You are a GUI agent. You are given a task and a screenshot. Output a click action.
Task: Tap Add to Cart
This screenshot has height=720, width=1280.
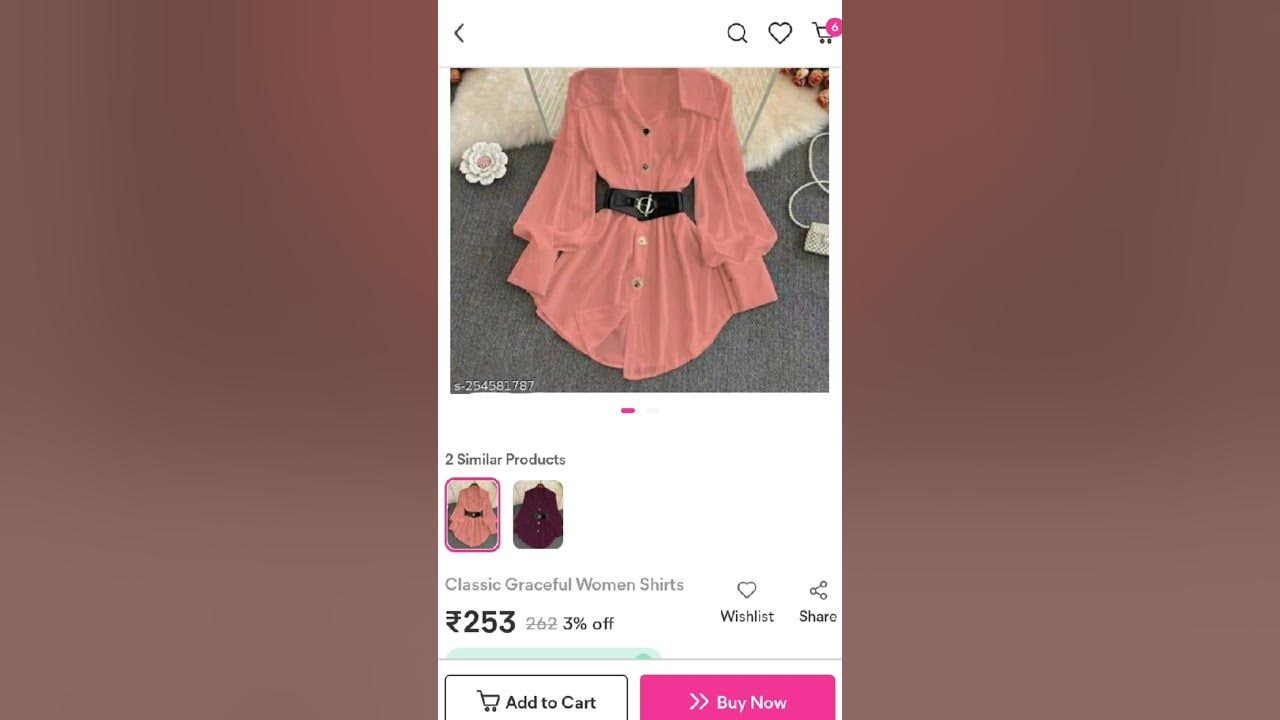(536, 701)
